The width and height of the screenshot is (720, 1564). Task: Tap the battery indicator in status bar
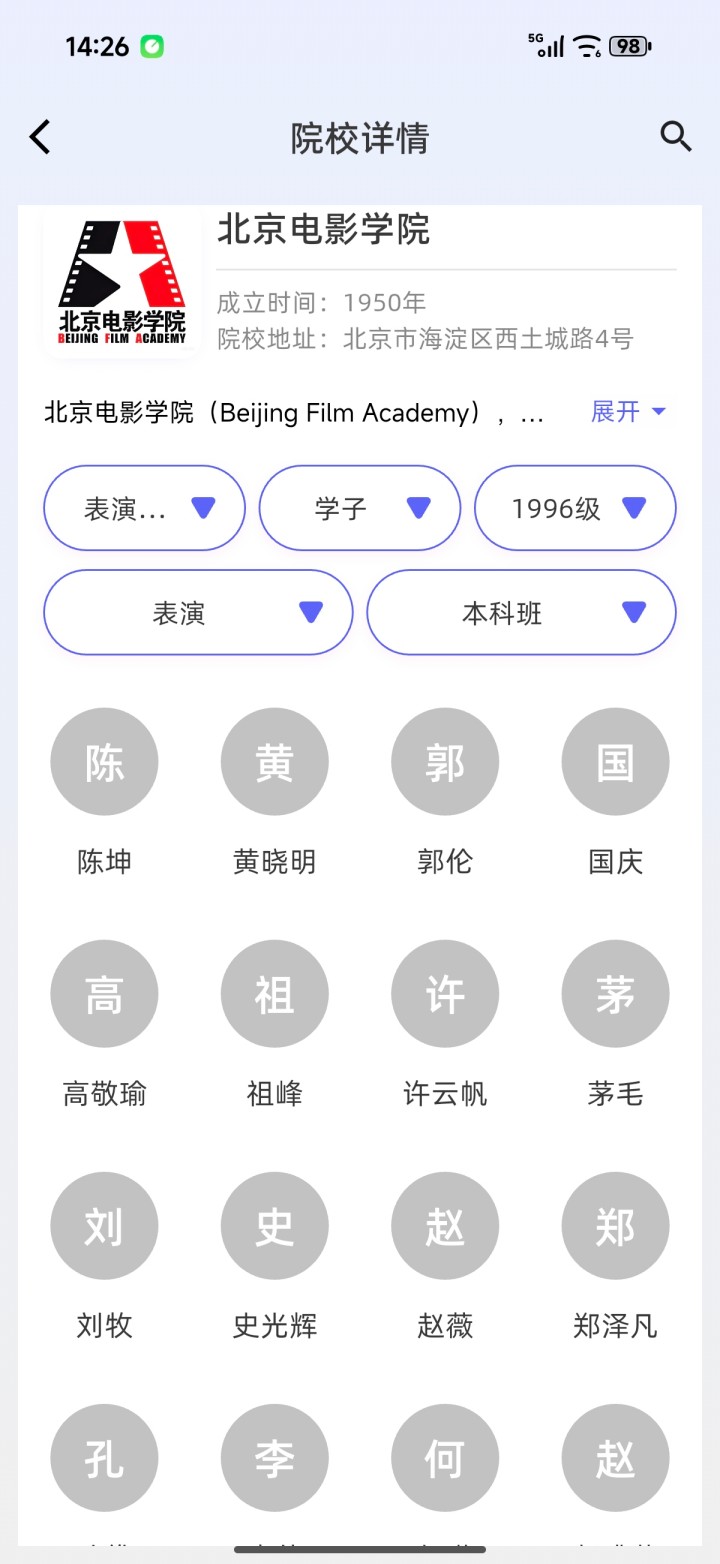(628, 46)
